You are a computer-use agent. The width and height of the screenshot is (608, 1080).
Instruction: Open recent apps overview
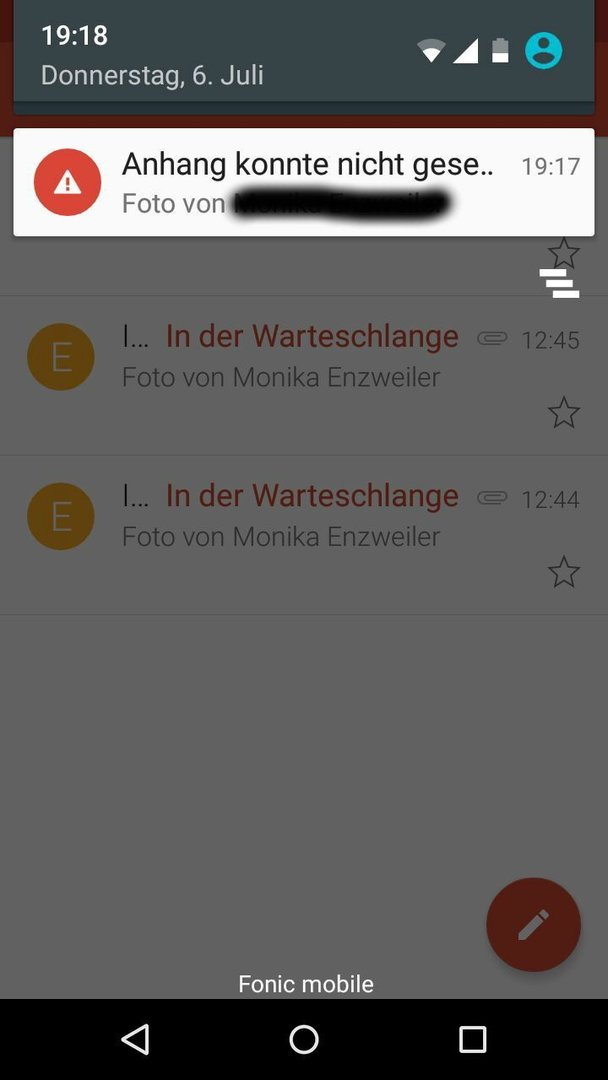point(472,1039)
